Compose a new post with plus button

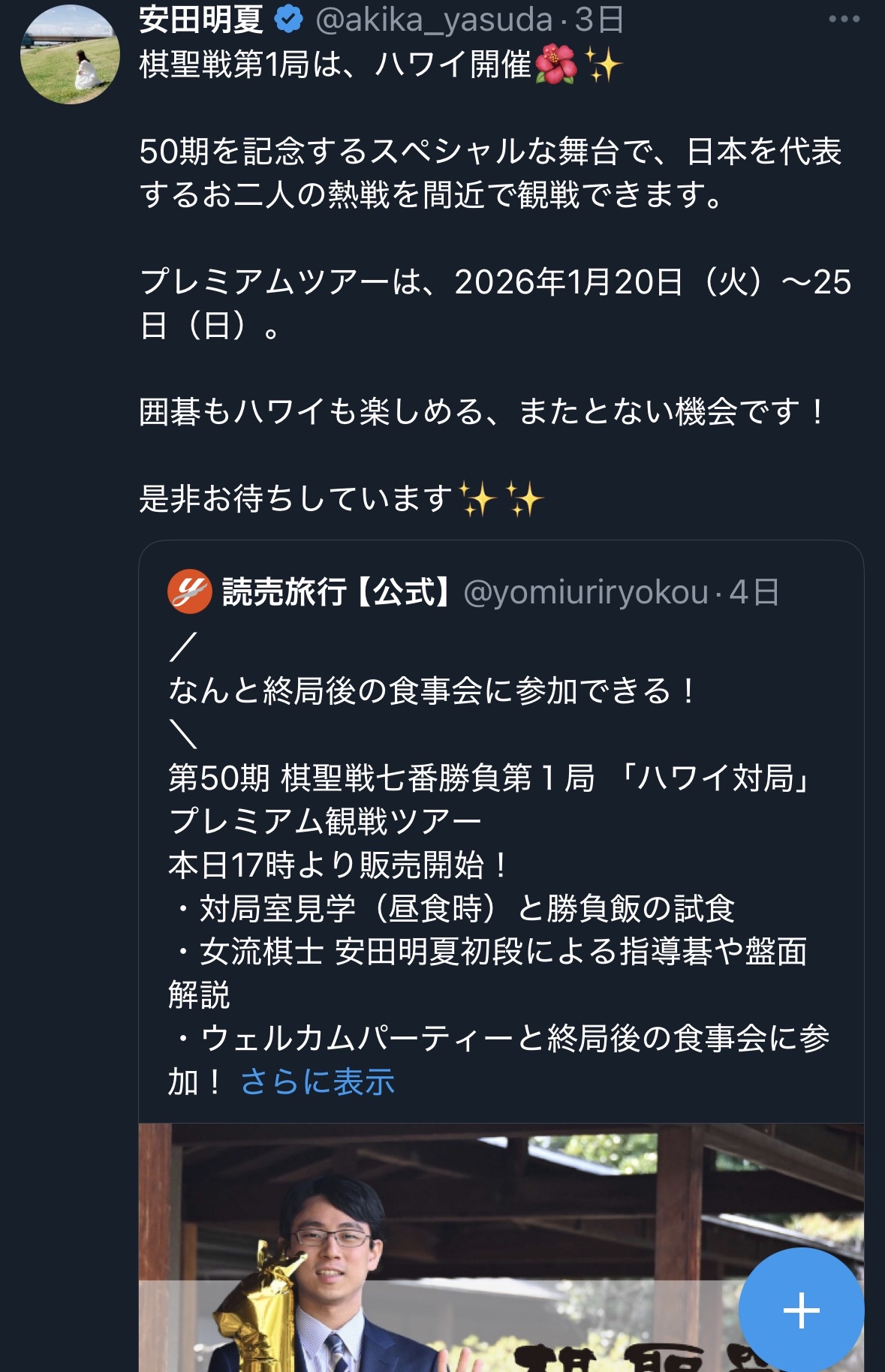tap(801, 1310)
